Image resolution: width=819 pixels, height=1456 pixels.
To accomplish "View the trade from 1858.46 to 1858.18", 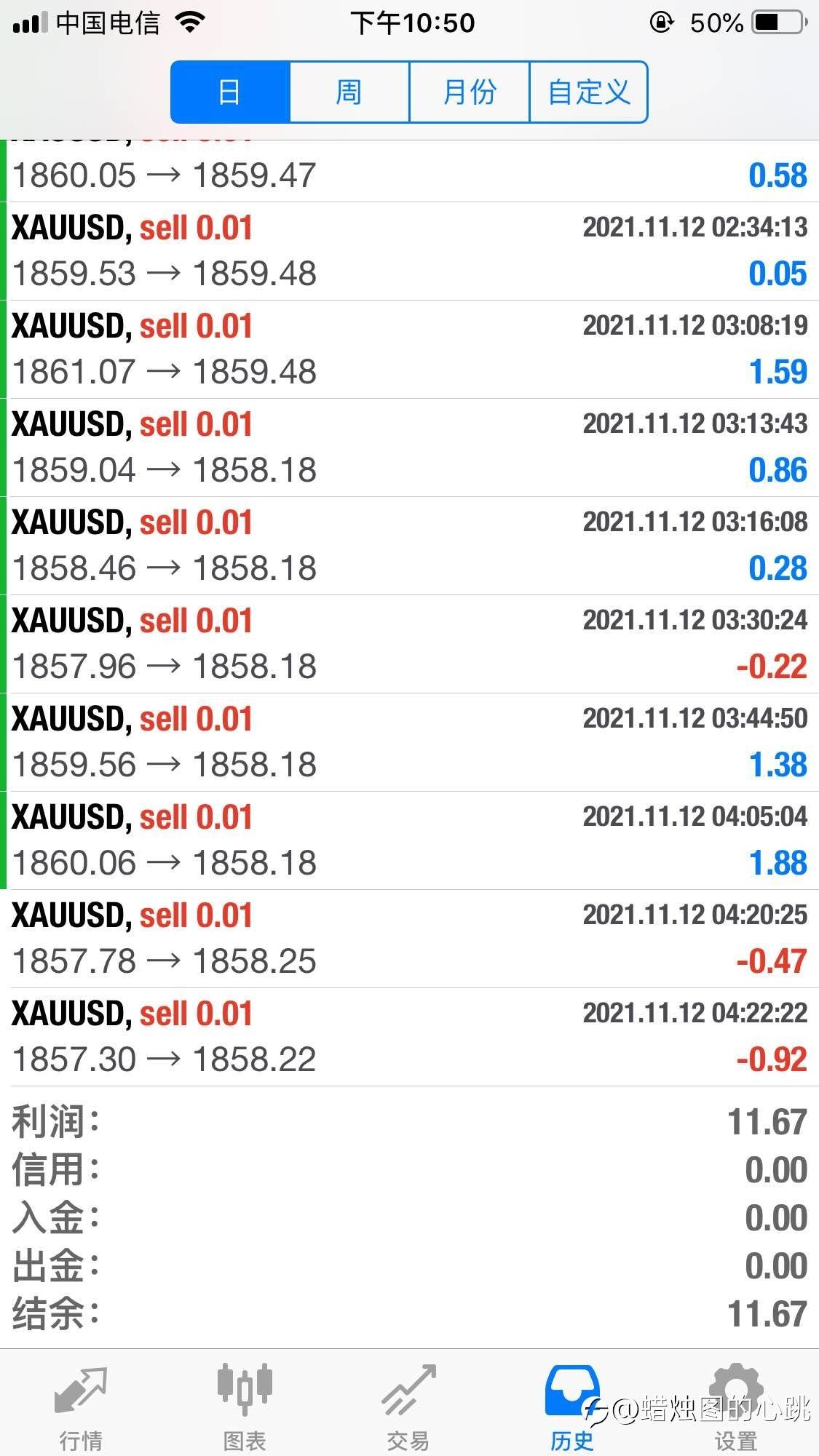I will [409, 546].
